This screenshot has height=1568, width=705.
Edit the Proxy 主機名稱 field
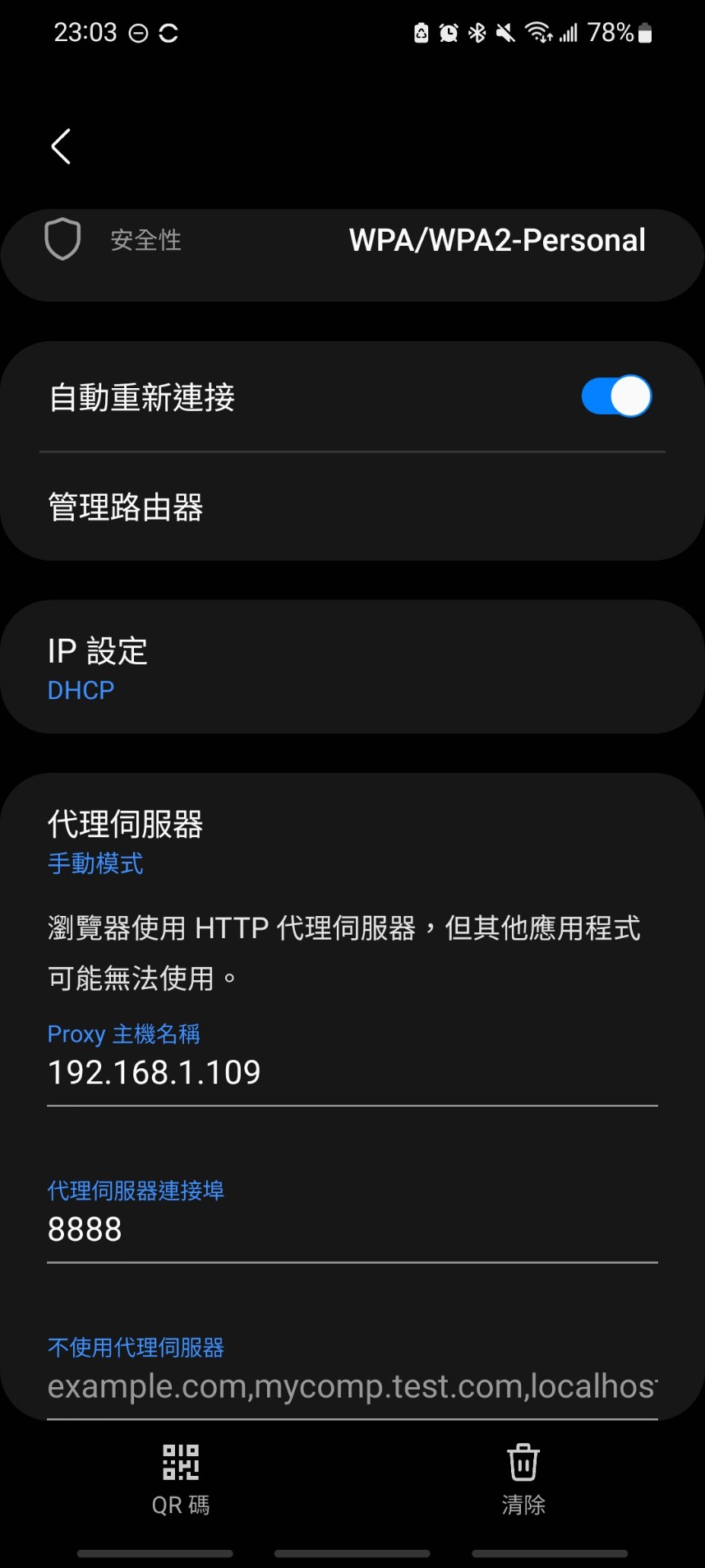coord(352,1072)
